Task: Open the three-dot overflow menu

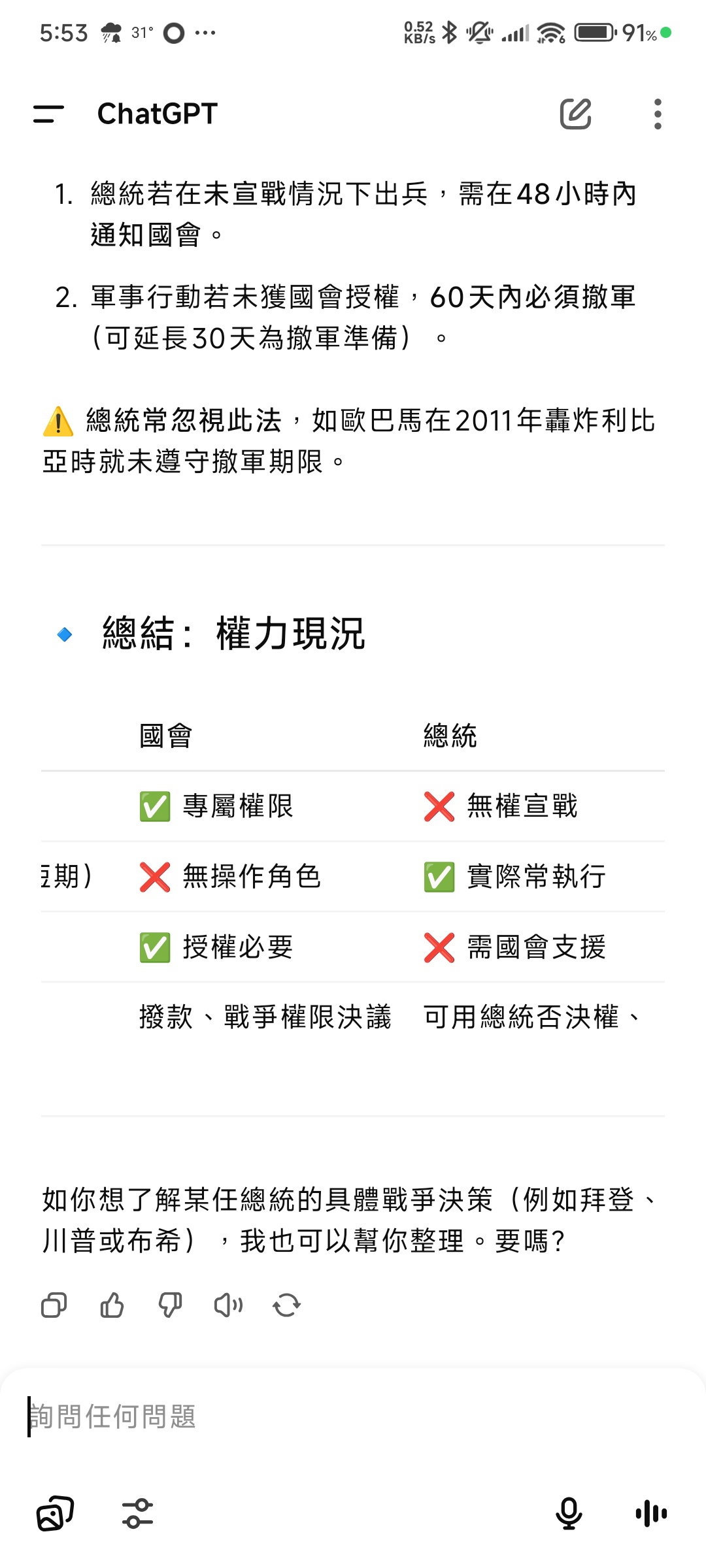Action: 658,114
